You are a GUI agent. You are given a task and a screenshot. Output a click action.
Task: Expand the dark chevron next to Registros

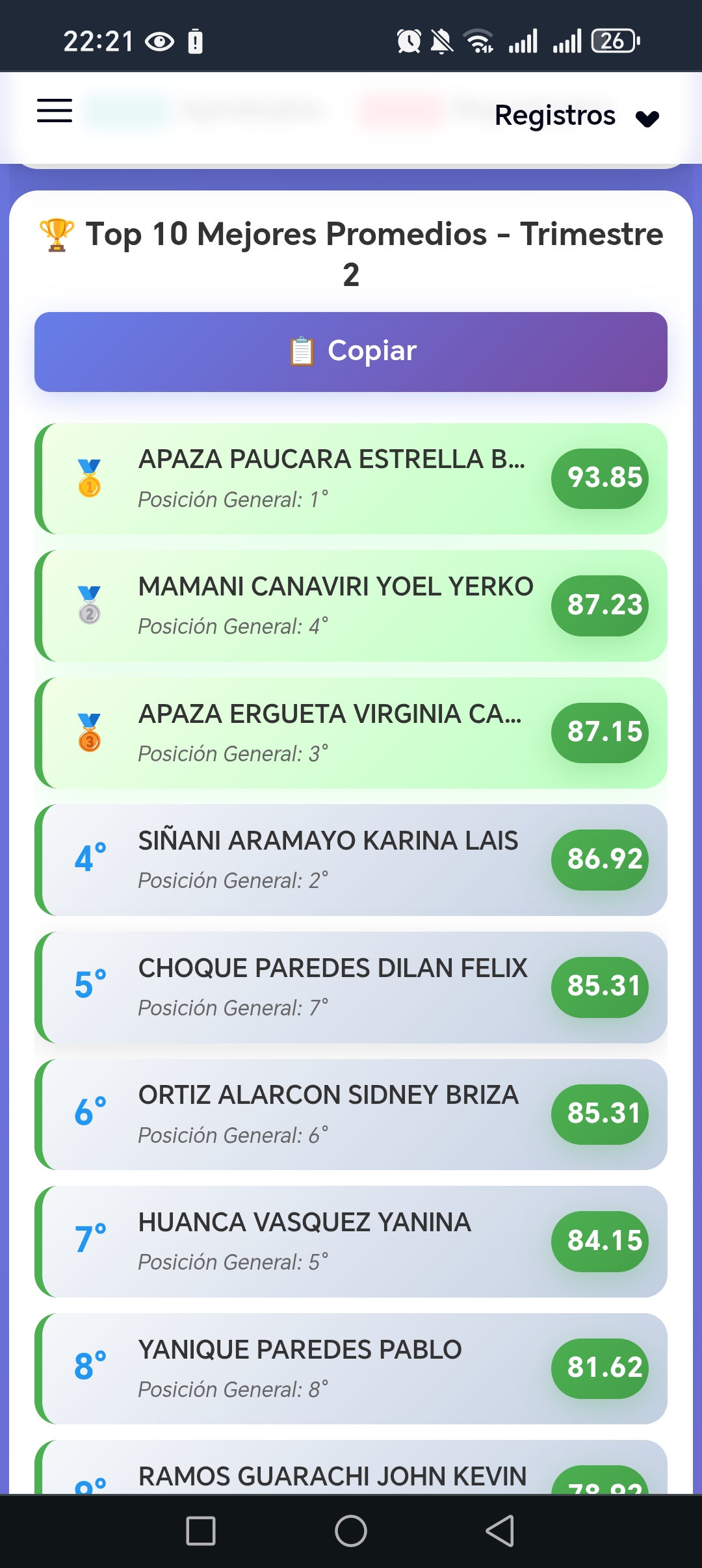pyautogui.click(x=647, y=120)
